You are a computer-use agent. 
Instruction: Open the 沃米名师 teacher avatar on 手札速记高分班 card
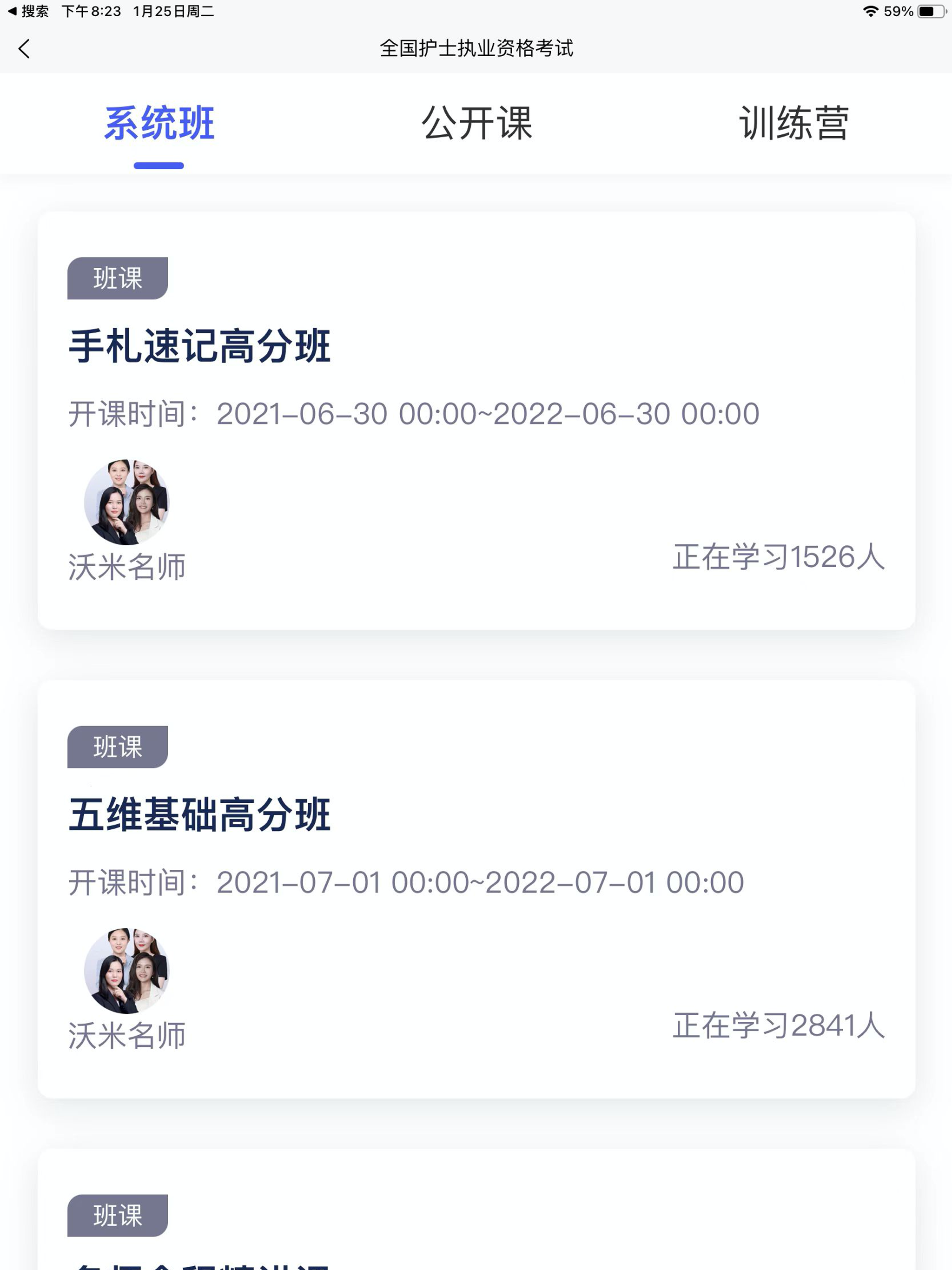126,503
